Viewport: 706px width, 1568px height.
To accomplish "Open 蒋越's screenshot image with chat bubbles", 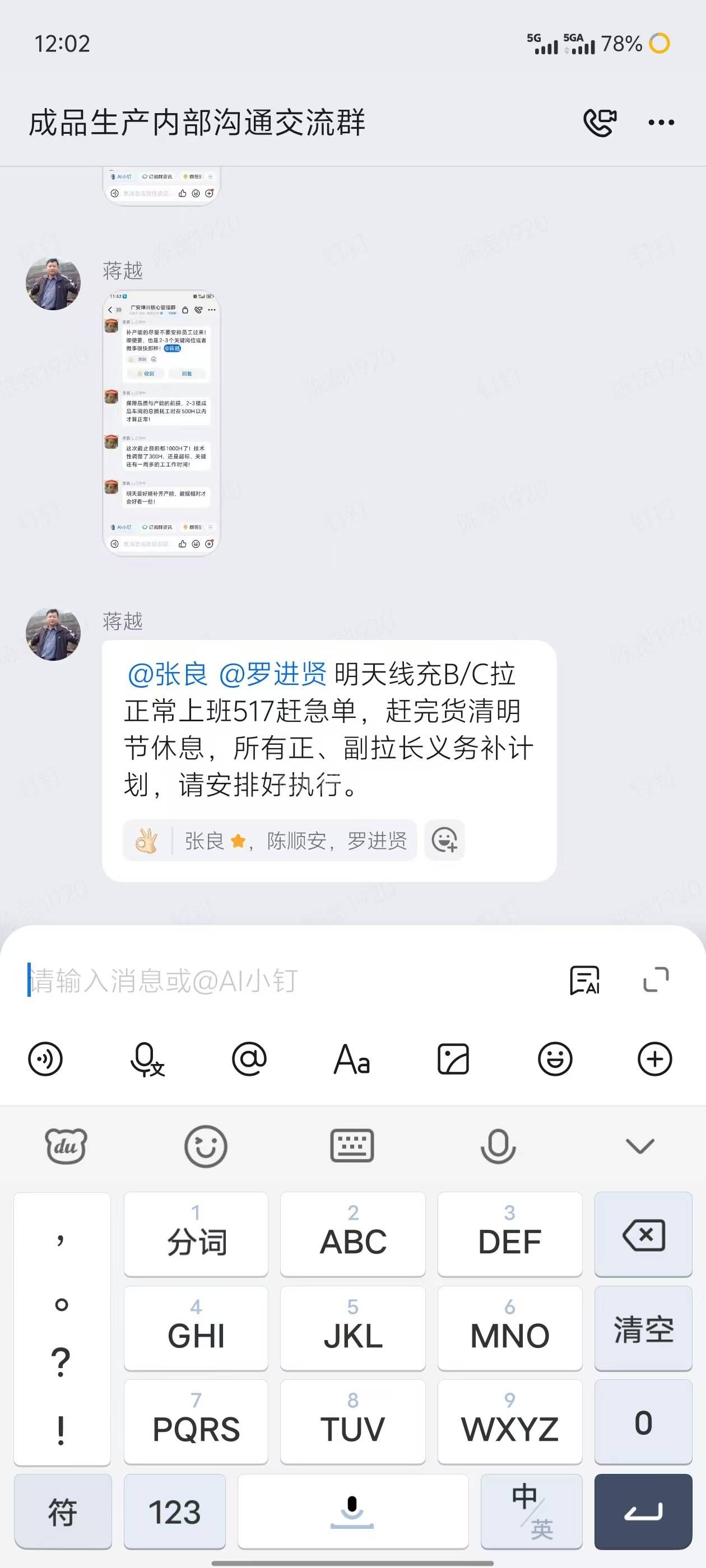I will pos(161,422).
